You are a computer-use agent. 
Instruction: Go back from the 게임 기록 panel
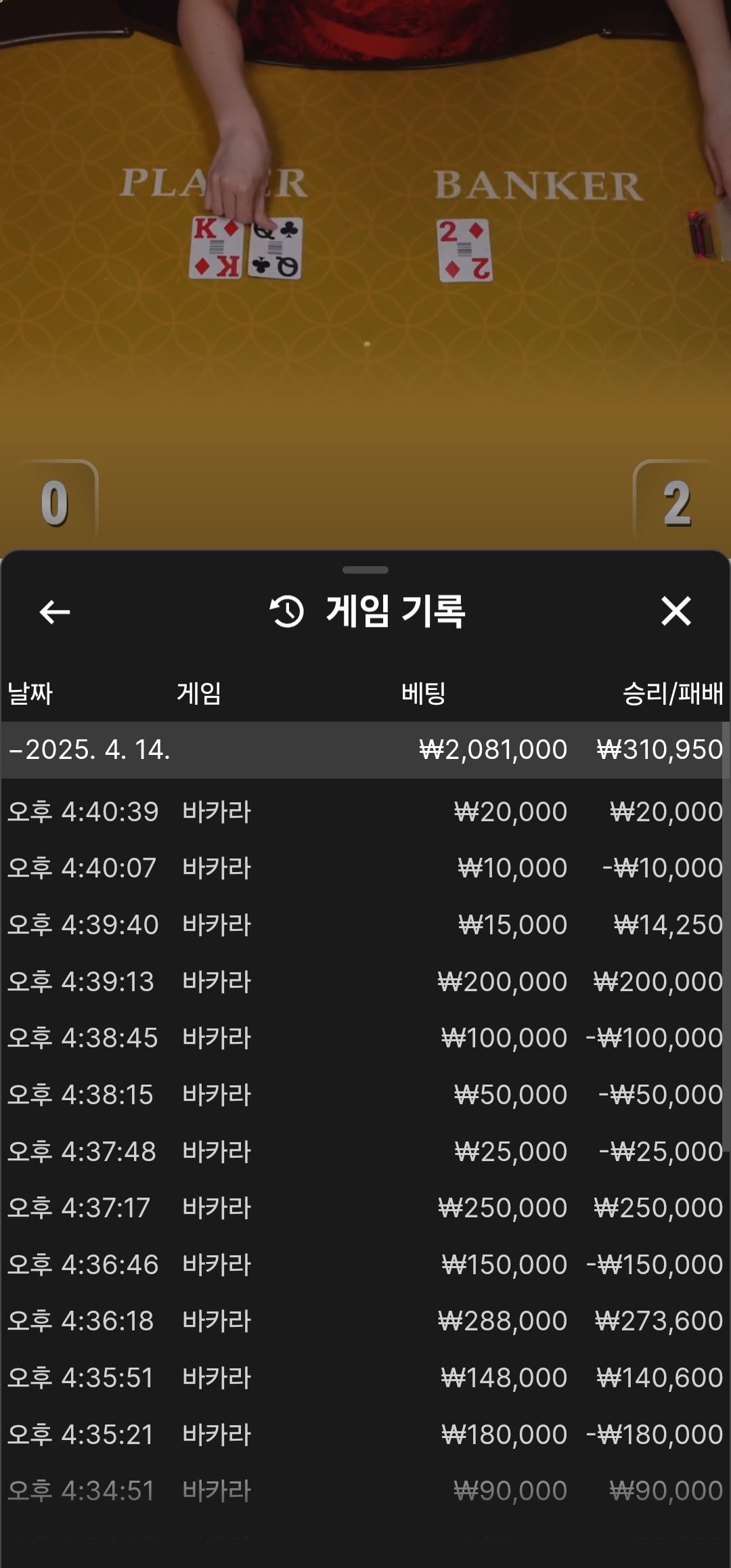click(55, 612)
